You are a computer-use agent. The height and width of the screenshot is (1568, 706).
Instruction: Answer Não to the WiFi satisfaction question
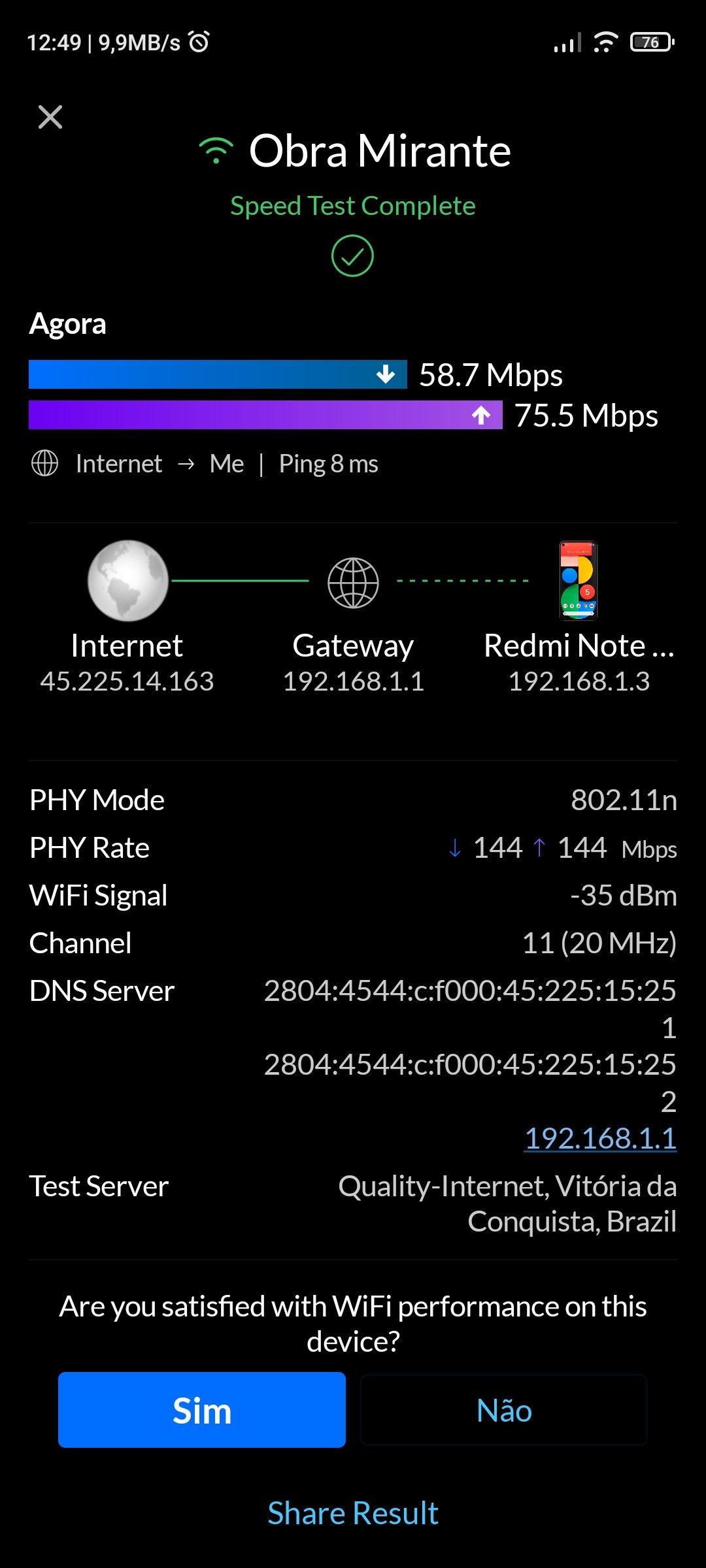click(x=504, y=1411)
